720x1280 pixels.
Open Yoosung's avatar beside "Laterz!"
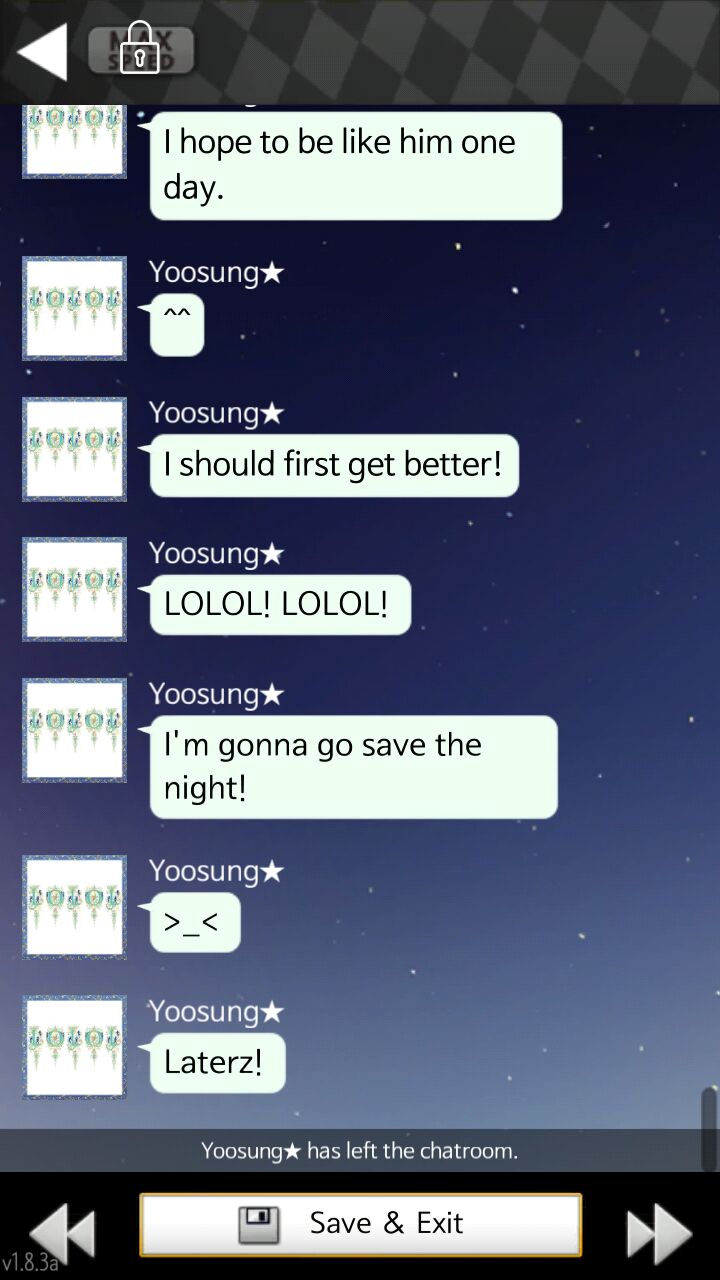74,1047
